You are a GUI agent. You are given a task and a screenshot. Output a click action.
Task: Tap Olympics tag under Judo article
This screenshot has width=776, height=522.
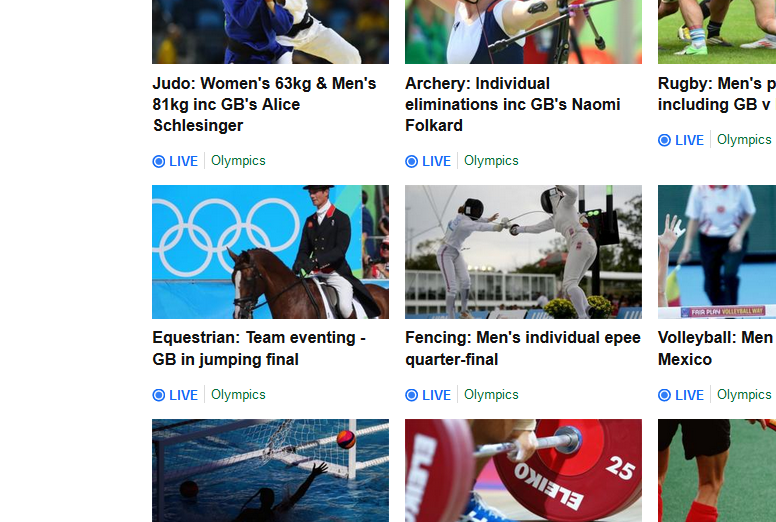click(238, 161)
